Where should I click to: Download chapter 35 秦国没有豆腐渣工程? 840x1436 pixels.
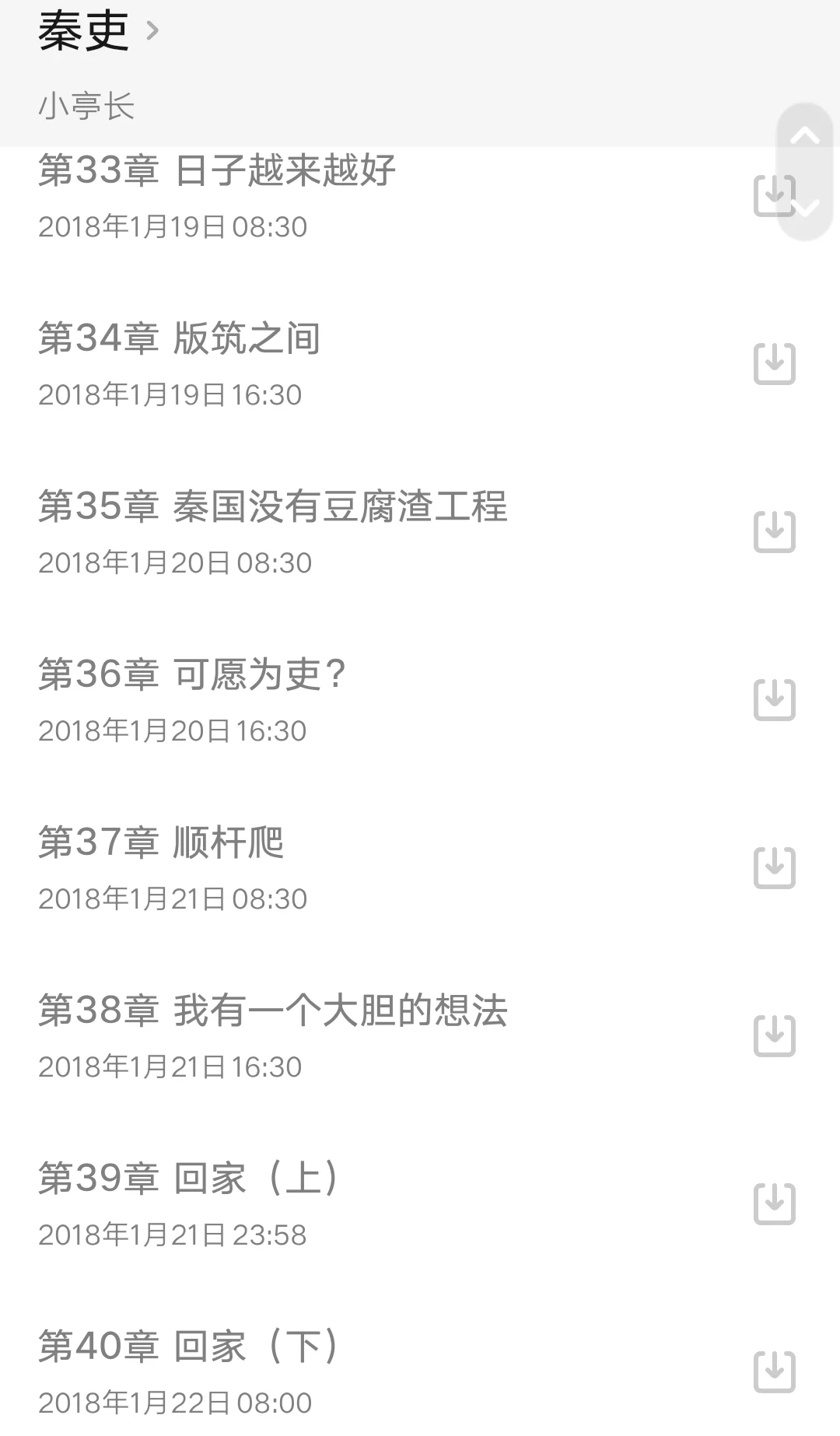(x=775, y=532)
